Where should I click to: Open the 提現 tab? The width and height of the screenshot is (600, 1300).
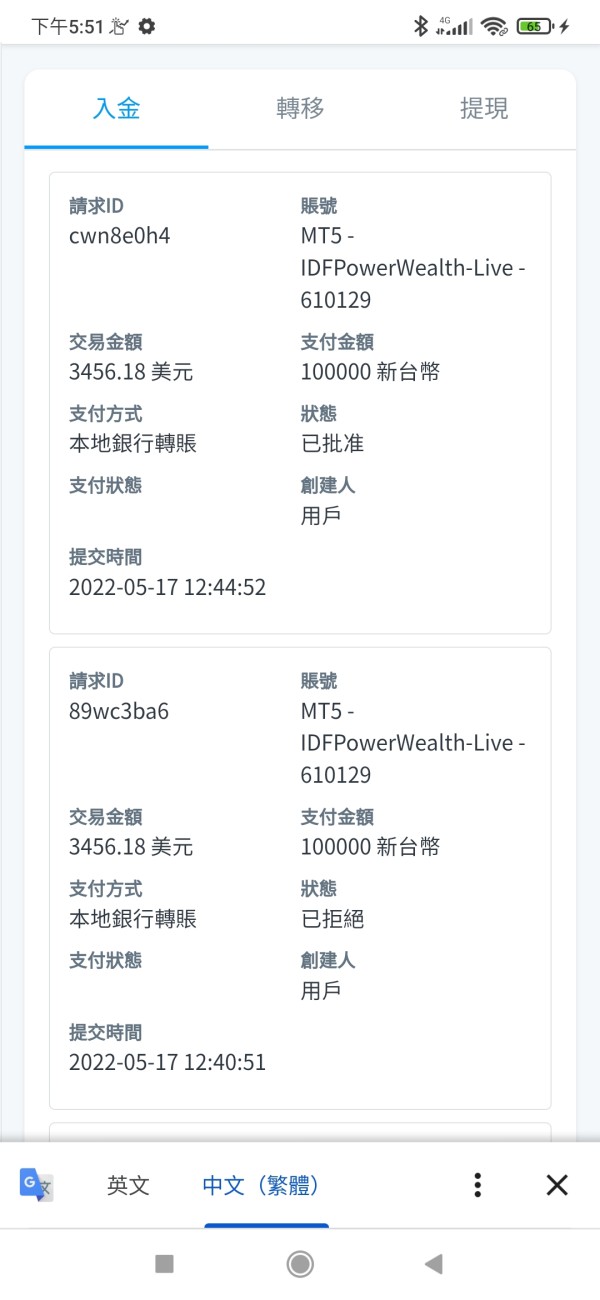[x=484, y=109]
